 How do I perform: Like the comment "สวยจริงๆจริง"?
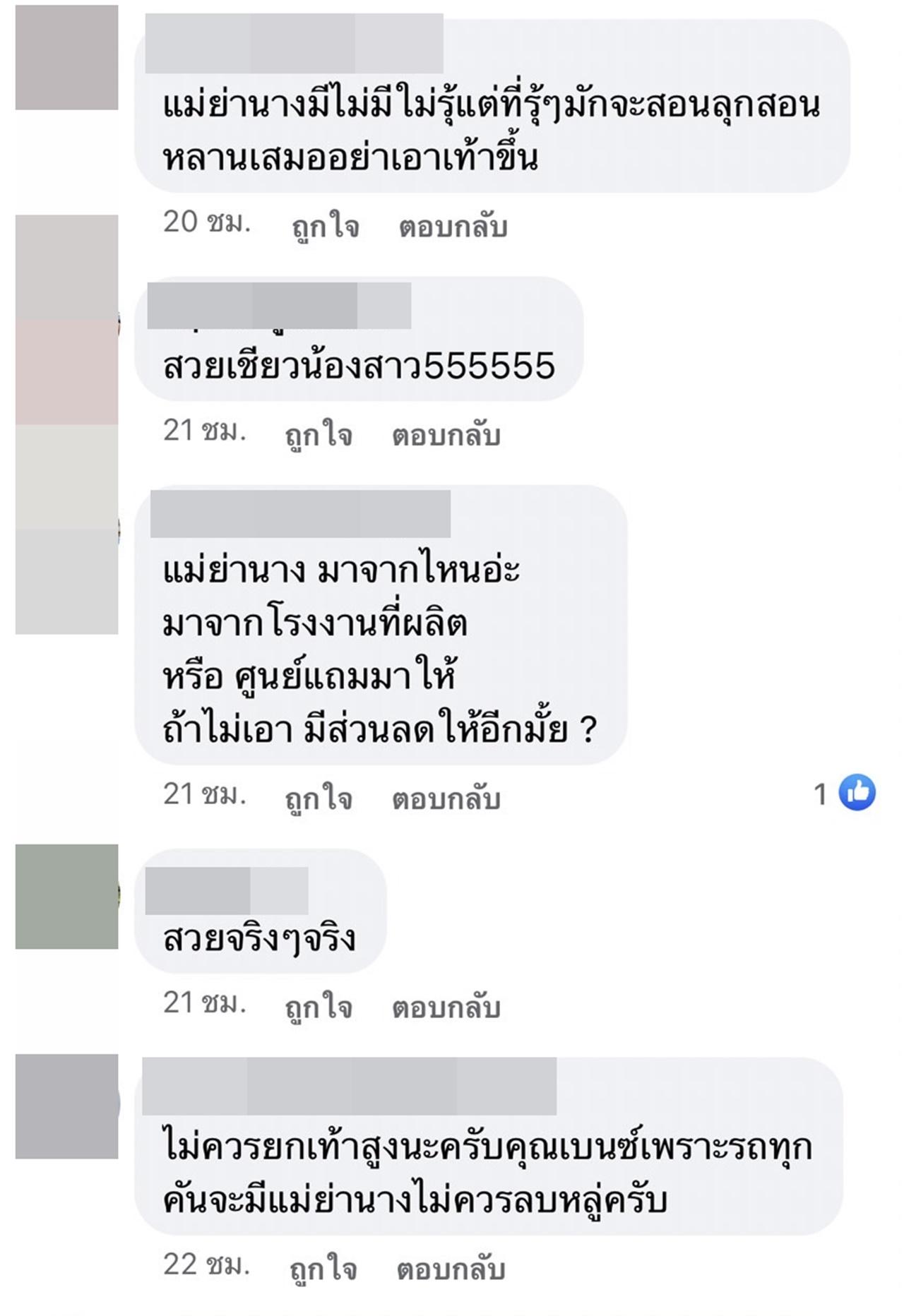pyautogui.click(x=319, y=1007)
